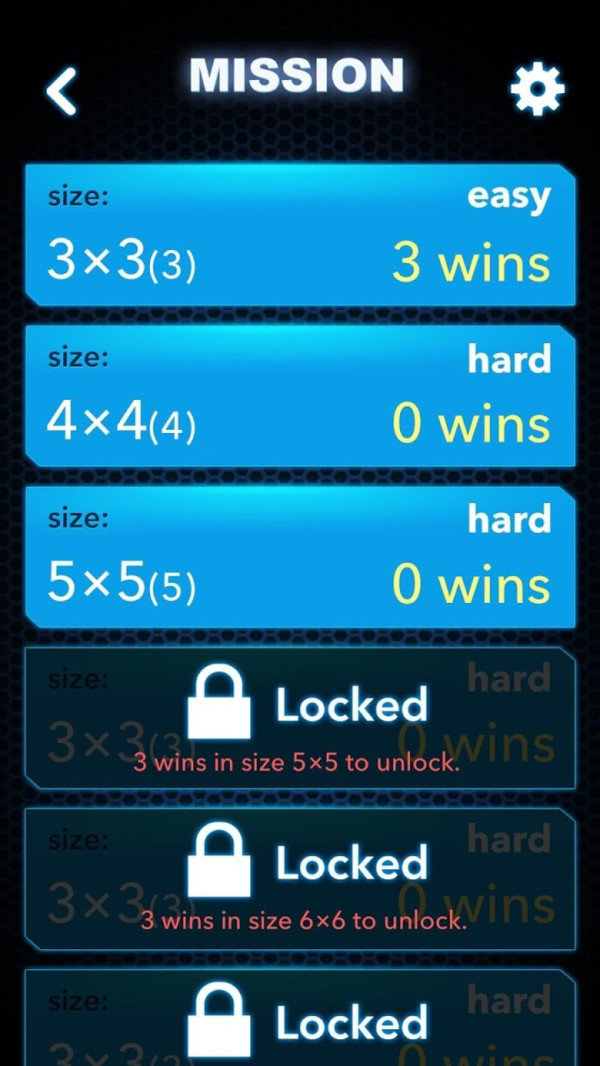Tap the locked mission requiring 6×6 wins
600x1066 pixels.
click(x=300, y=878)
